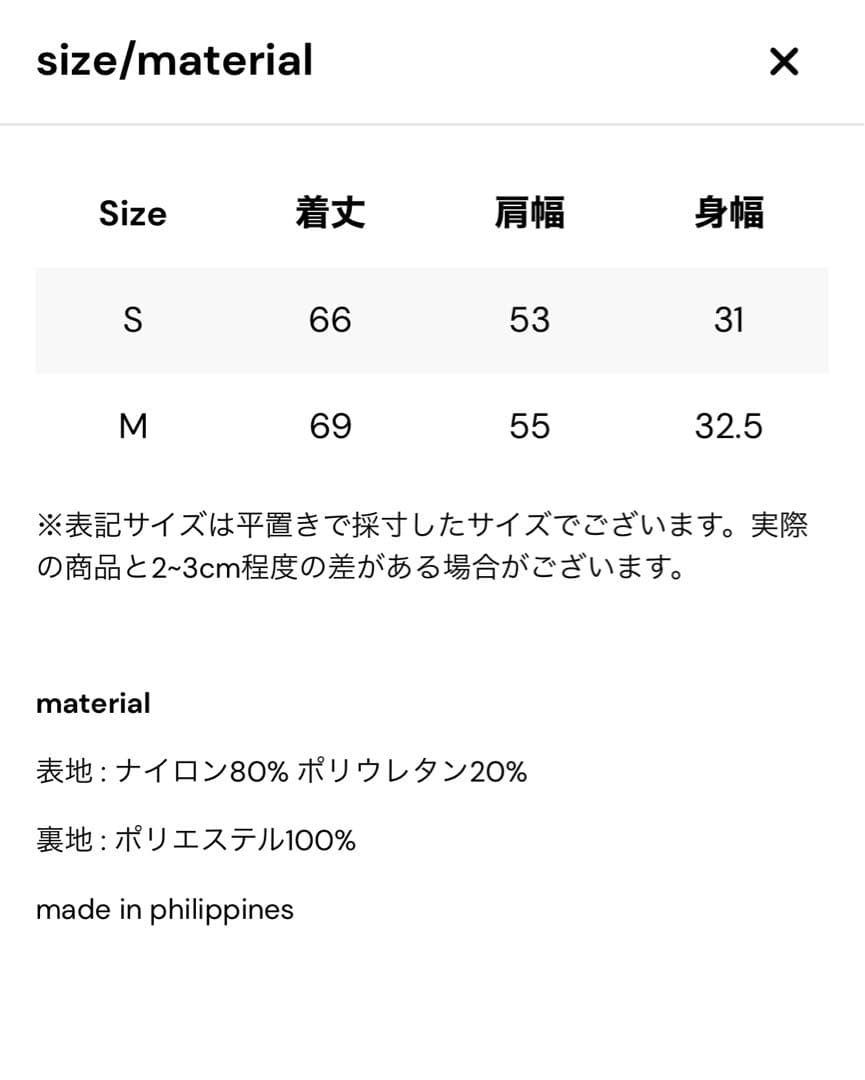Click the value 66 for size S
This screenshot has height=1080, width=865.
click(x=330, y=320)
